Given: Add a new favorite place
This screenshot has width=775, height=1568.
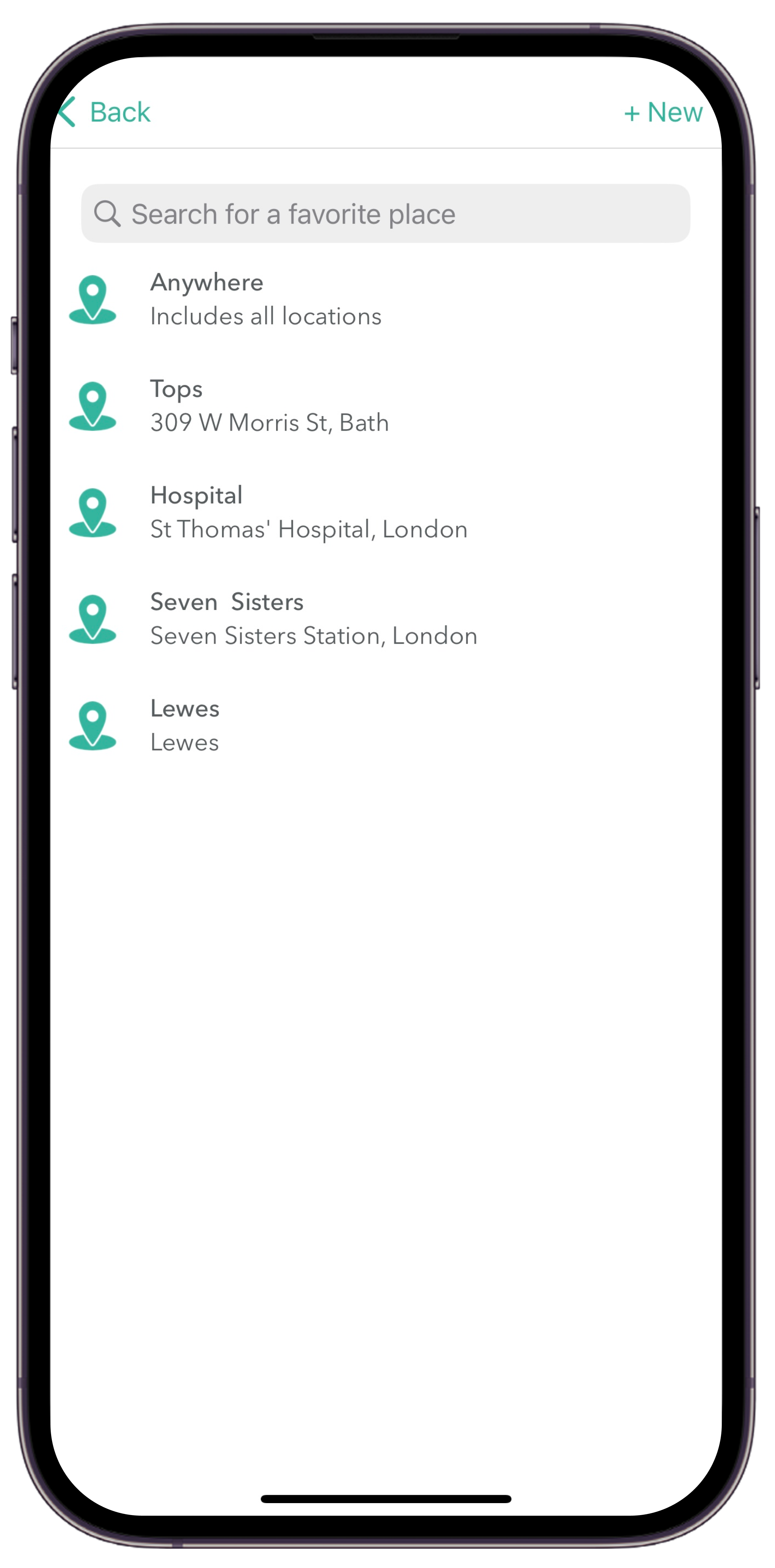Looking at the screenshot, I should click(663, 113).
